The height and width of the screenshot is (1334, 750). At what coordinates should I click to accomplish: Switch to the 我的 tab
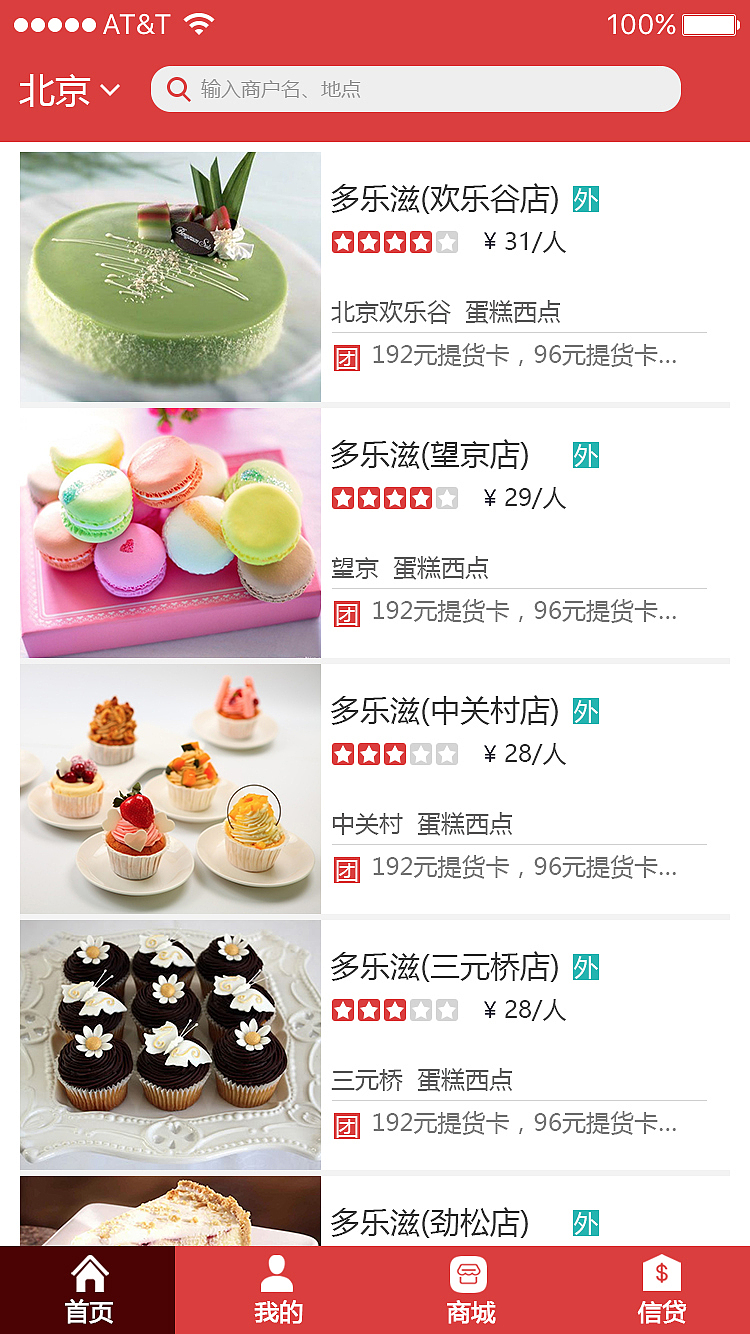pyautogui.click(x=278, y=1289)
